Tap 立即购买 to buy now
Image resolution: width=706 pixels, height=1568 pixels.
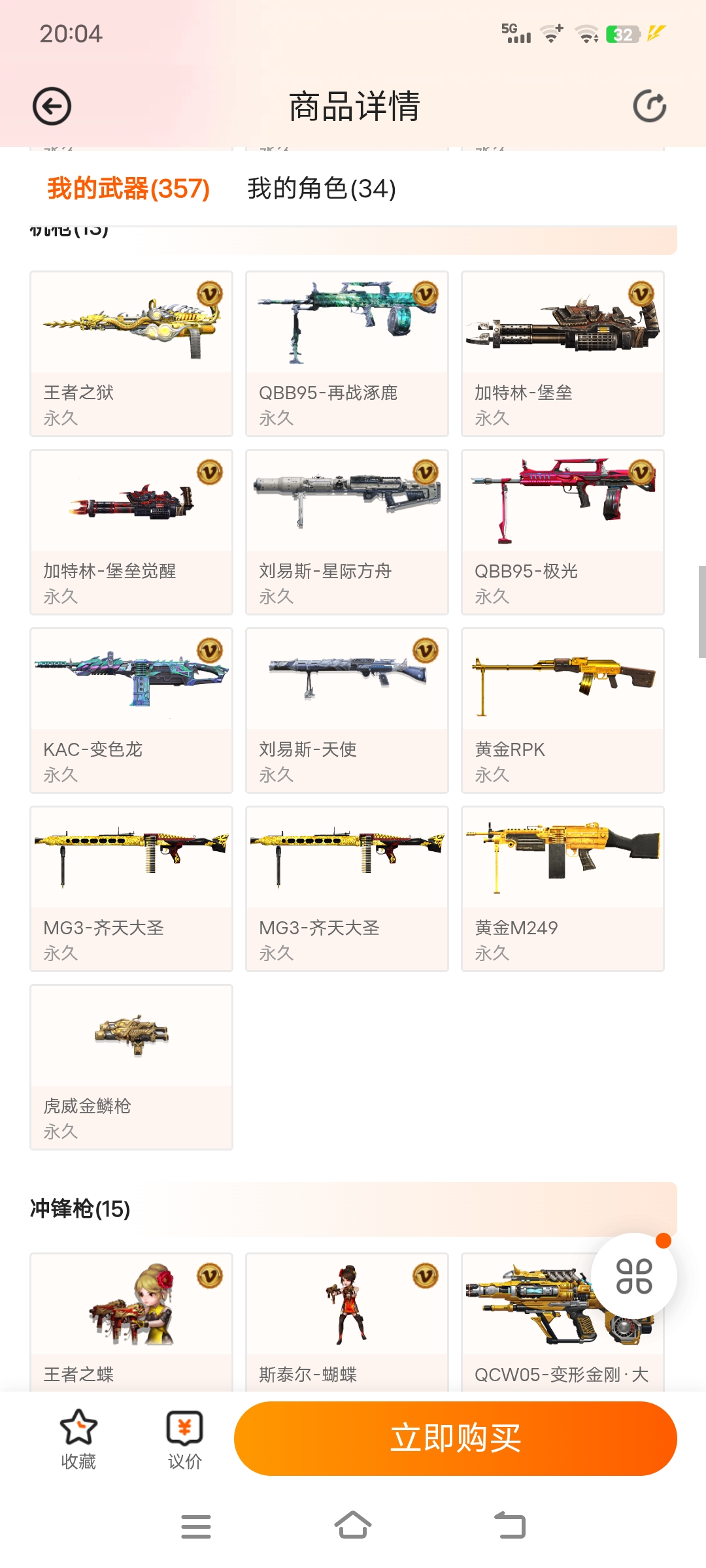[456, 1439]
